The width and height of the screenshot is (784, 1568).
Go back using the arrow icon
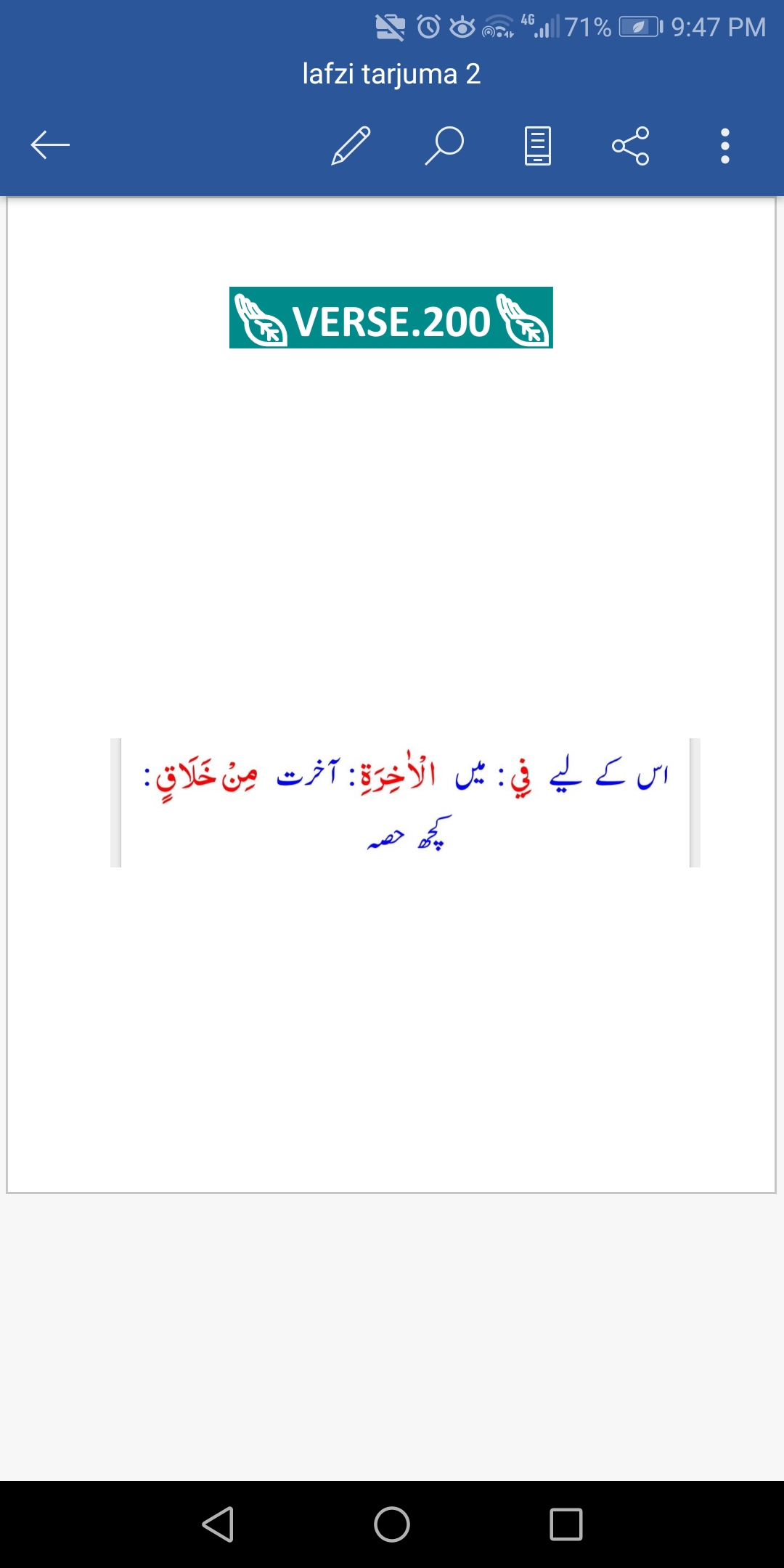tap(50, 145)
